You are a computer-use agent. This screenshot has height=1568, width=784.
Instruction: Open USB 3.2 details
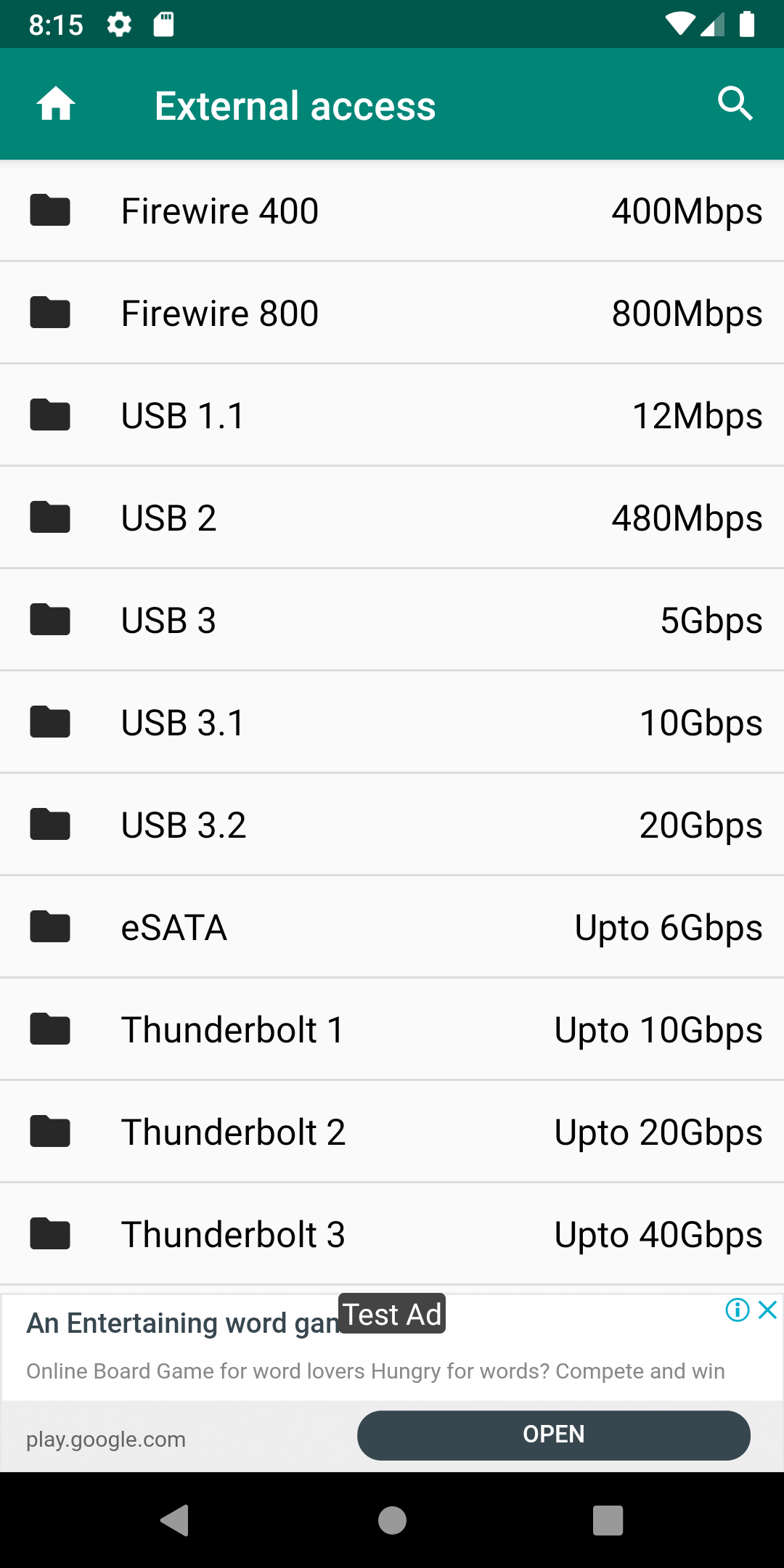coord(392,825)
